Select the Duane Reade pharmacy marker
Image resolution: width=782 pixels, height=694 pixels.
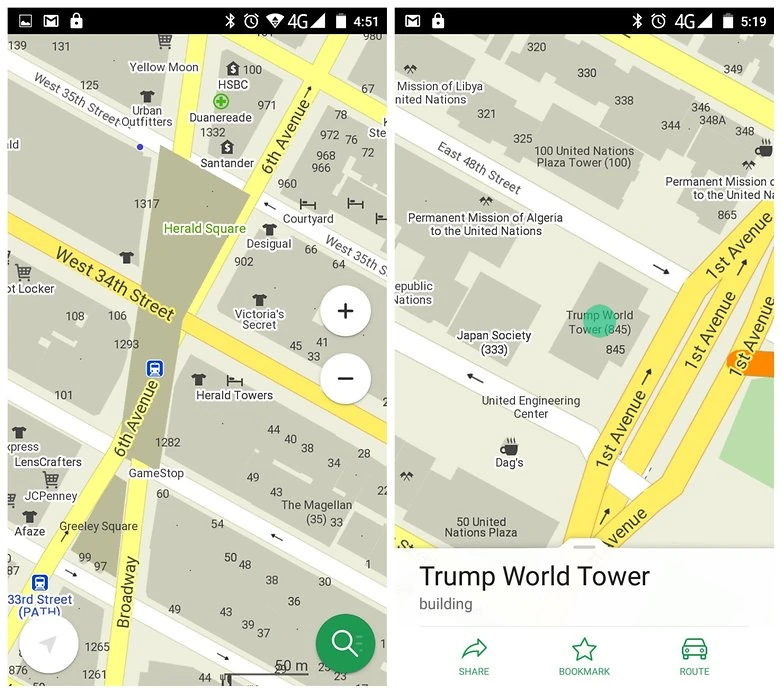(221, 102)
